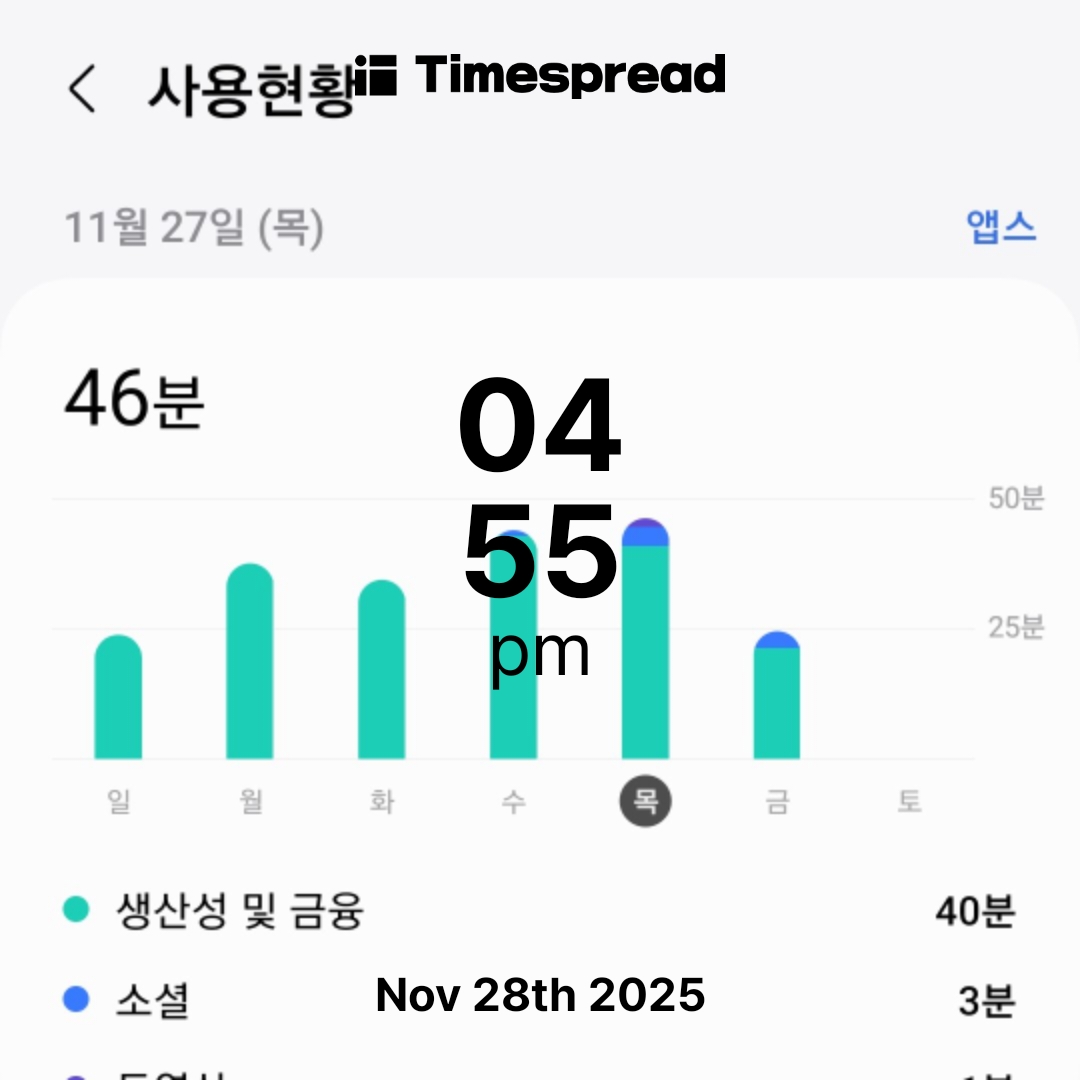Select 월 on the usage chart
Screen dimensions: 1080x1080
pyautogui.click(x=251, y=801)
